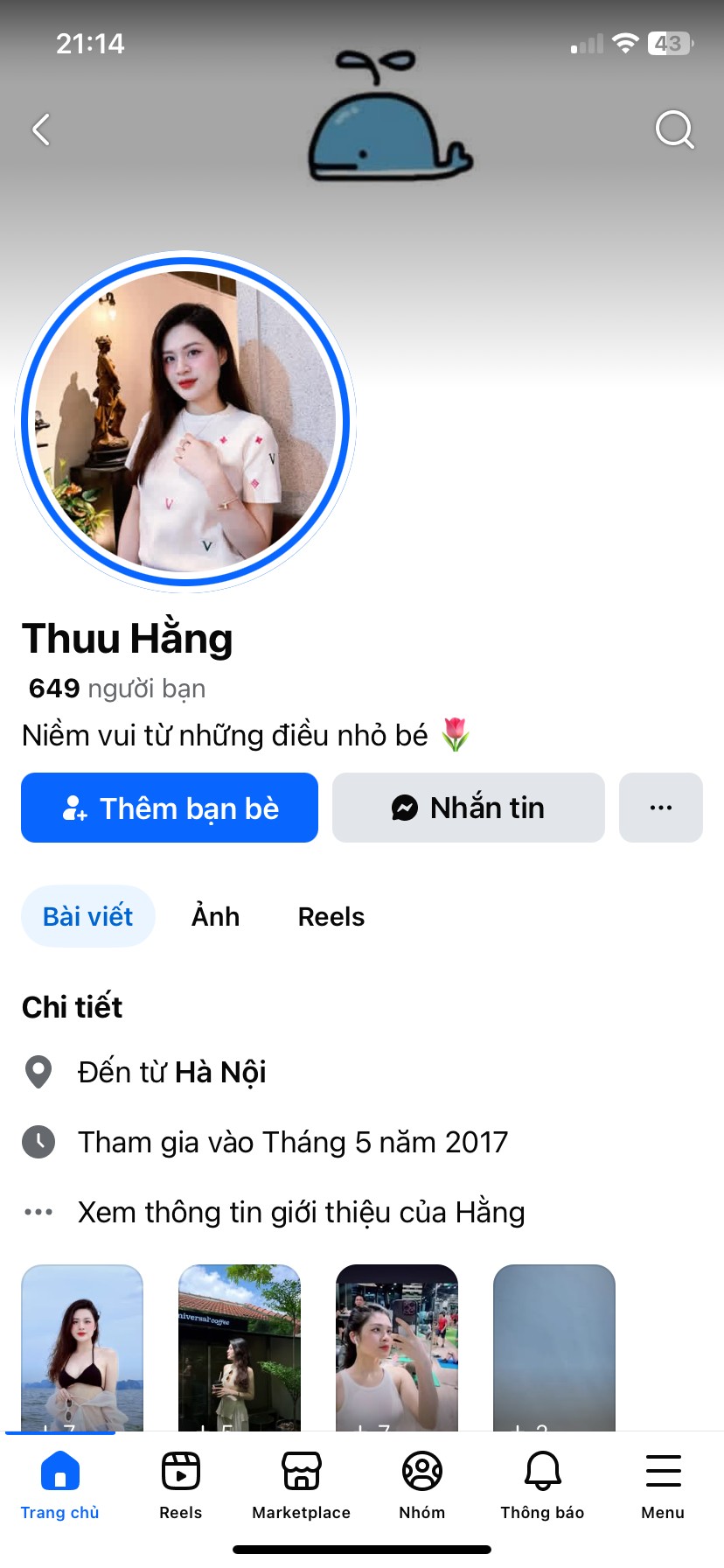Image resolution: width=724 pixels, height=1568 pixels.
Task: Switch to the profile Reels tab
Action: 331,916
